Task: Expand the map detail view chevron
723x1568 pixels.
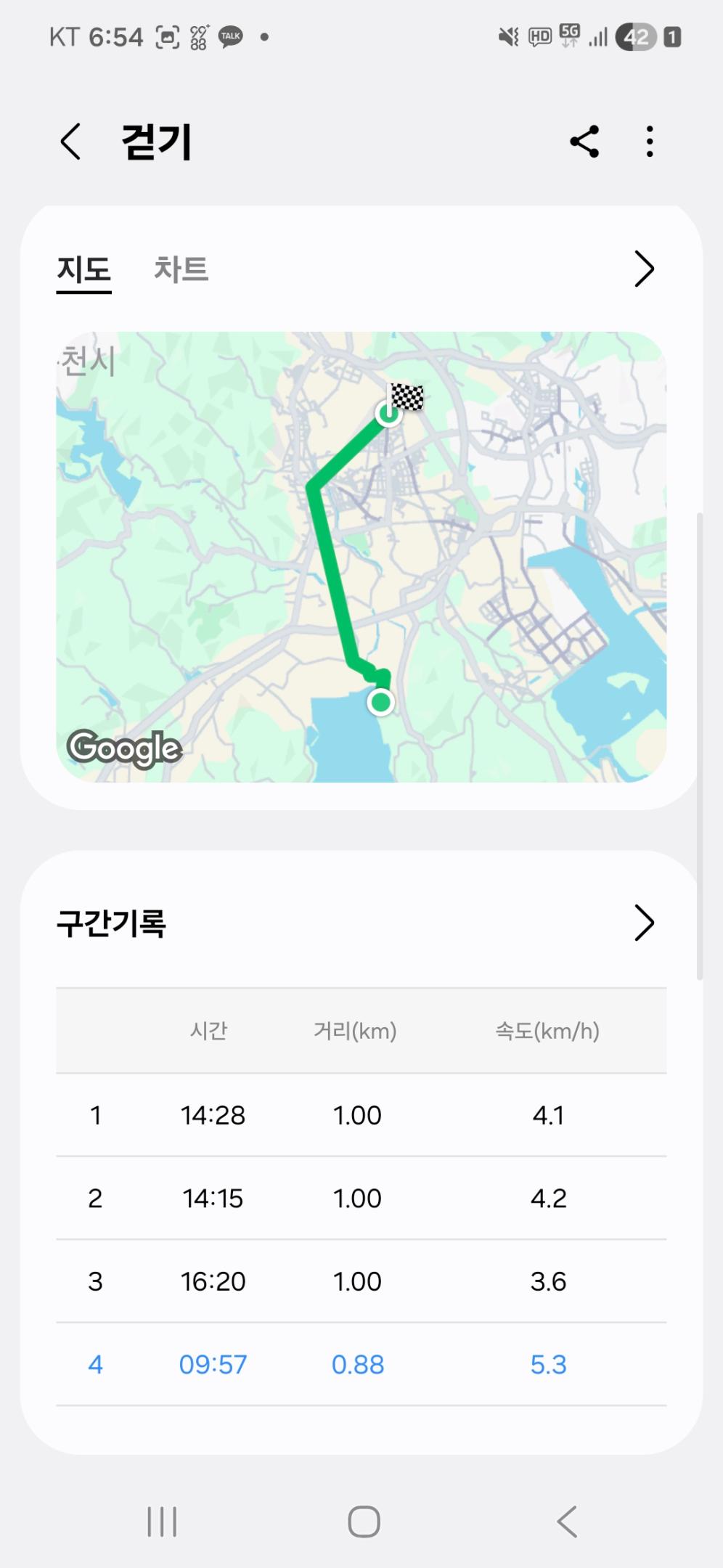Action: (x=644, y=269)
